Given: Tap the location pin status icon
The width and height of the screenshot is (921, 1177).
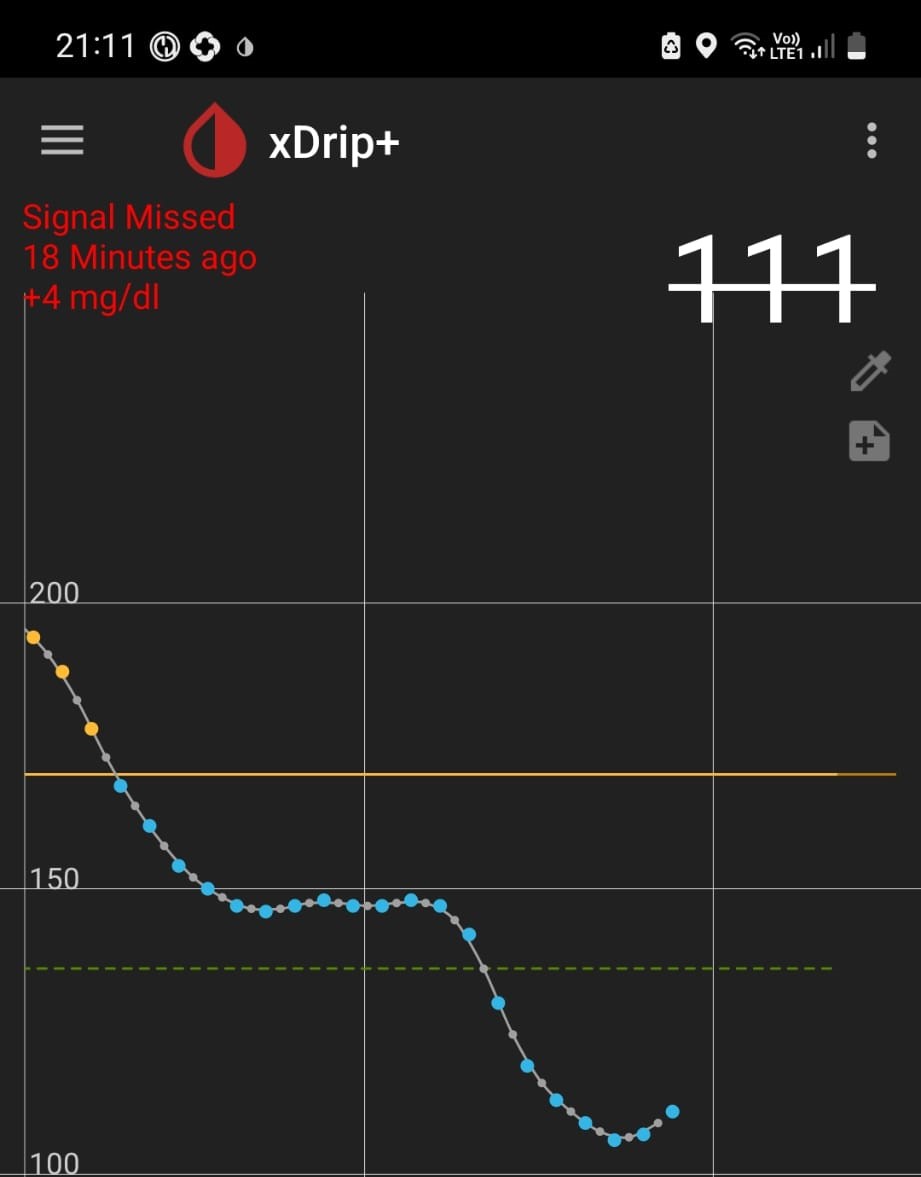Looking at the screenshot, I should (x=708, y=46).
